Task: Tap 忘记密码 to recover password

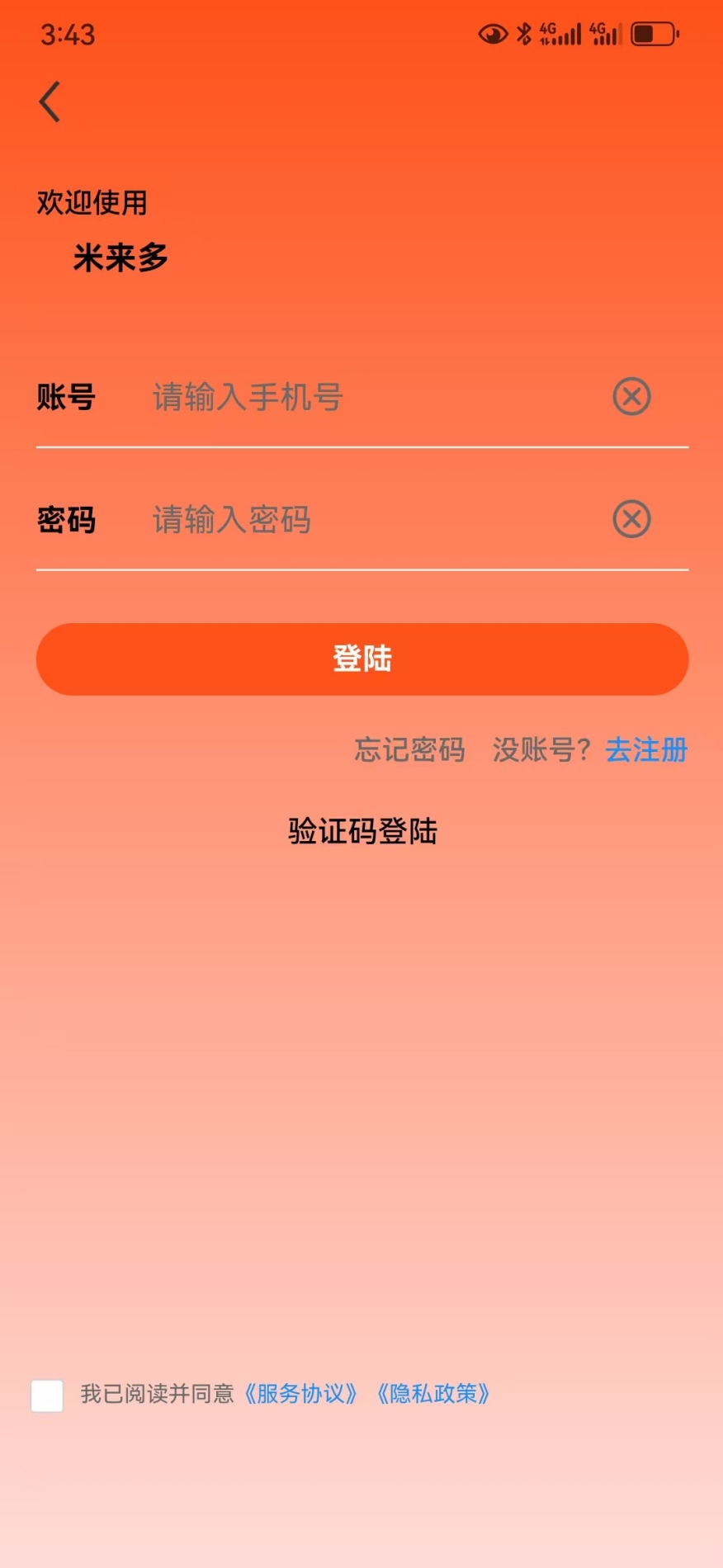Action: [x=409, y=750]
